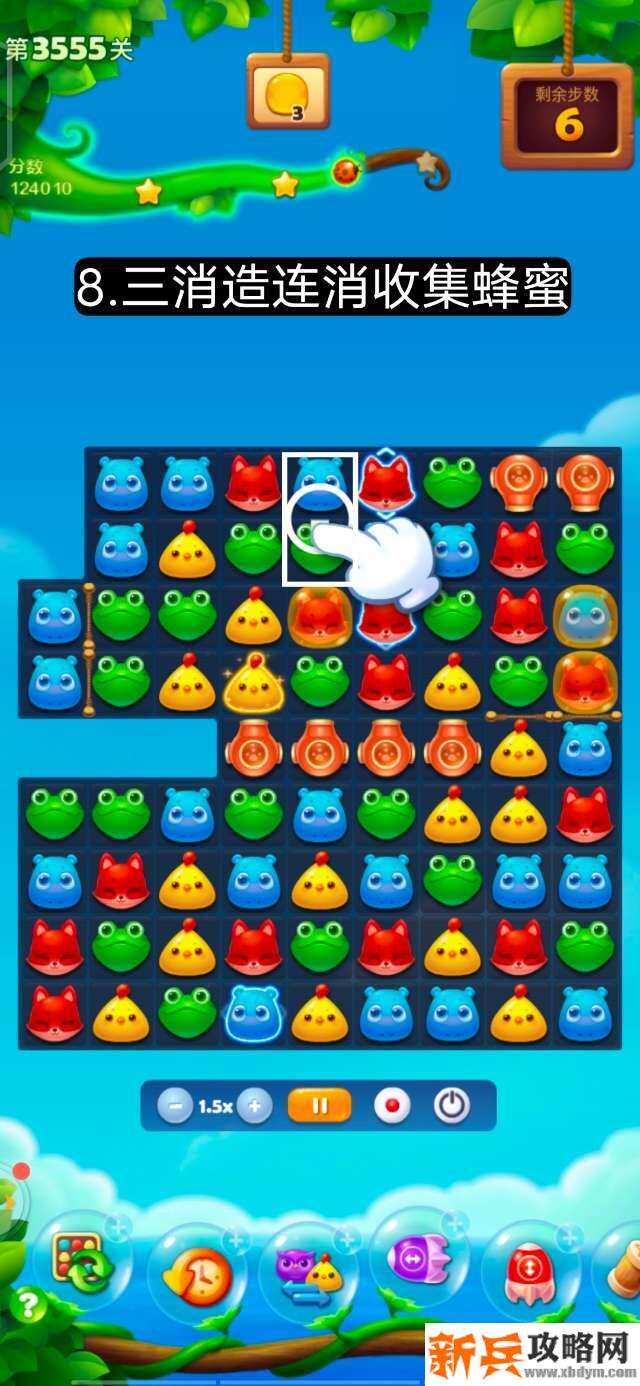Use the owl and chick swap booster
Screen dimensions: 640x1386
click(x=309, y=1272)
